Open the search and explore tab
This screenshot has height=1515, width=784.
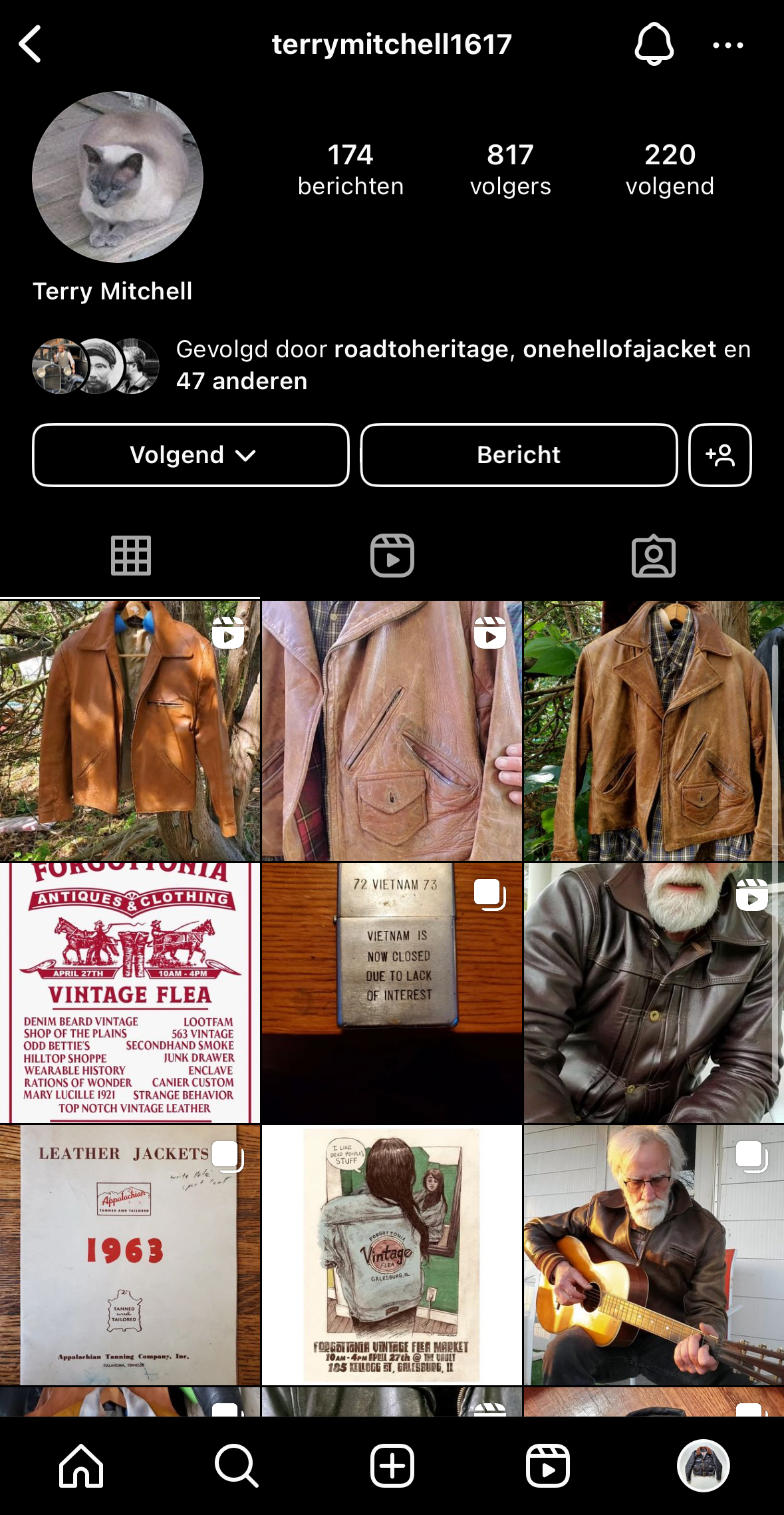[x=236, y=1466]
